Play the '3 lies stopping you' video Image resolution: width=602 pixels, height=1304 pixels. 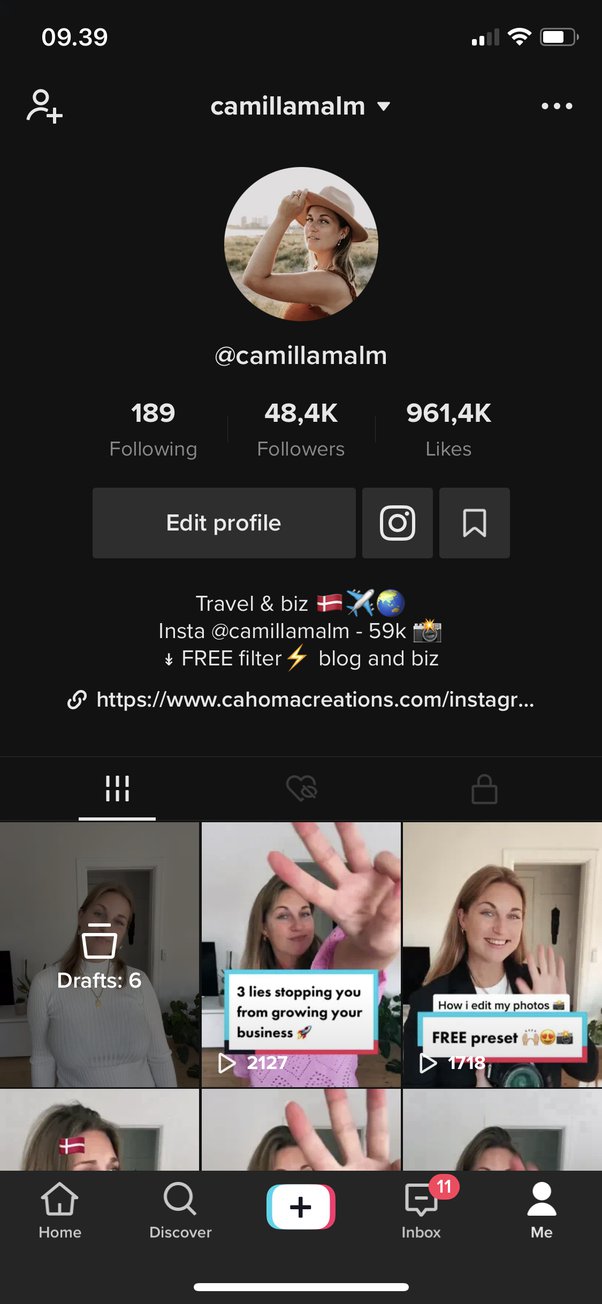[x=301, y=954]
